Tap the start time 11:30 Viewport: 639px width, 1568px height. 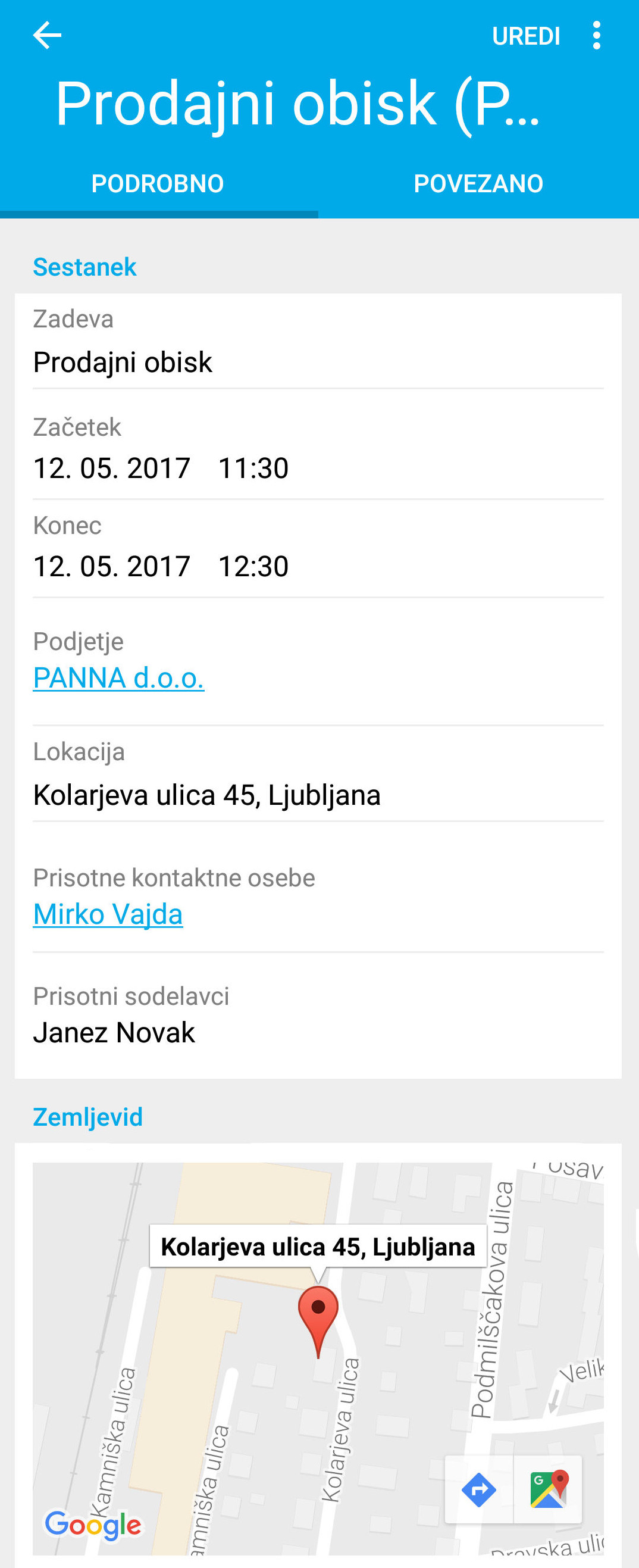pyautogui.click(x=253, y=467)
